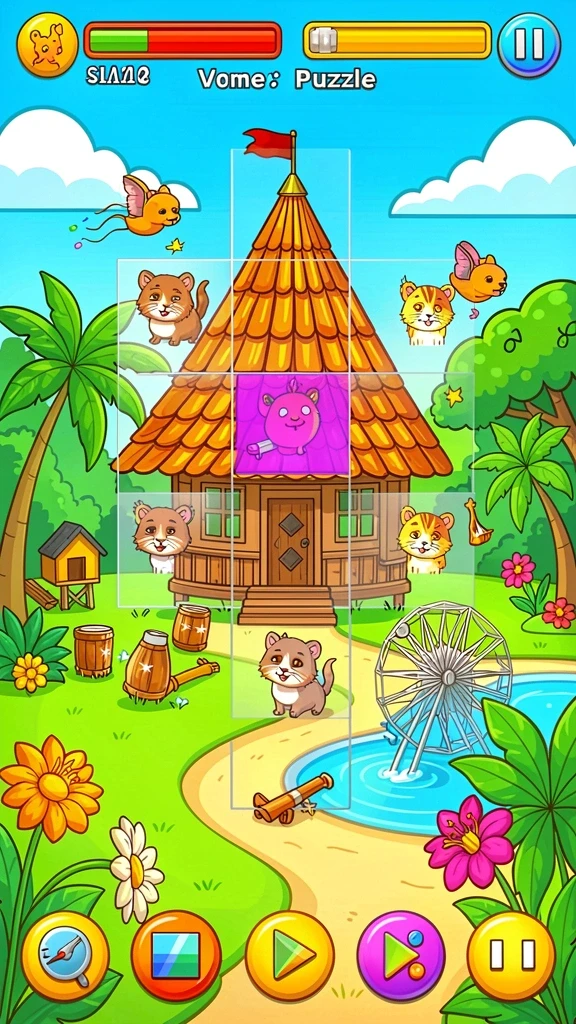Tap the red picture preview button
Viewport: 576px width, 1024px height.
coord(176,956)
